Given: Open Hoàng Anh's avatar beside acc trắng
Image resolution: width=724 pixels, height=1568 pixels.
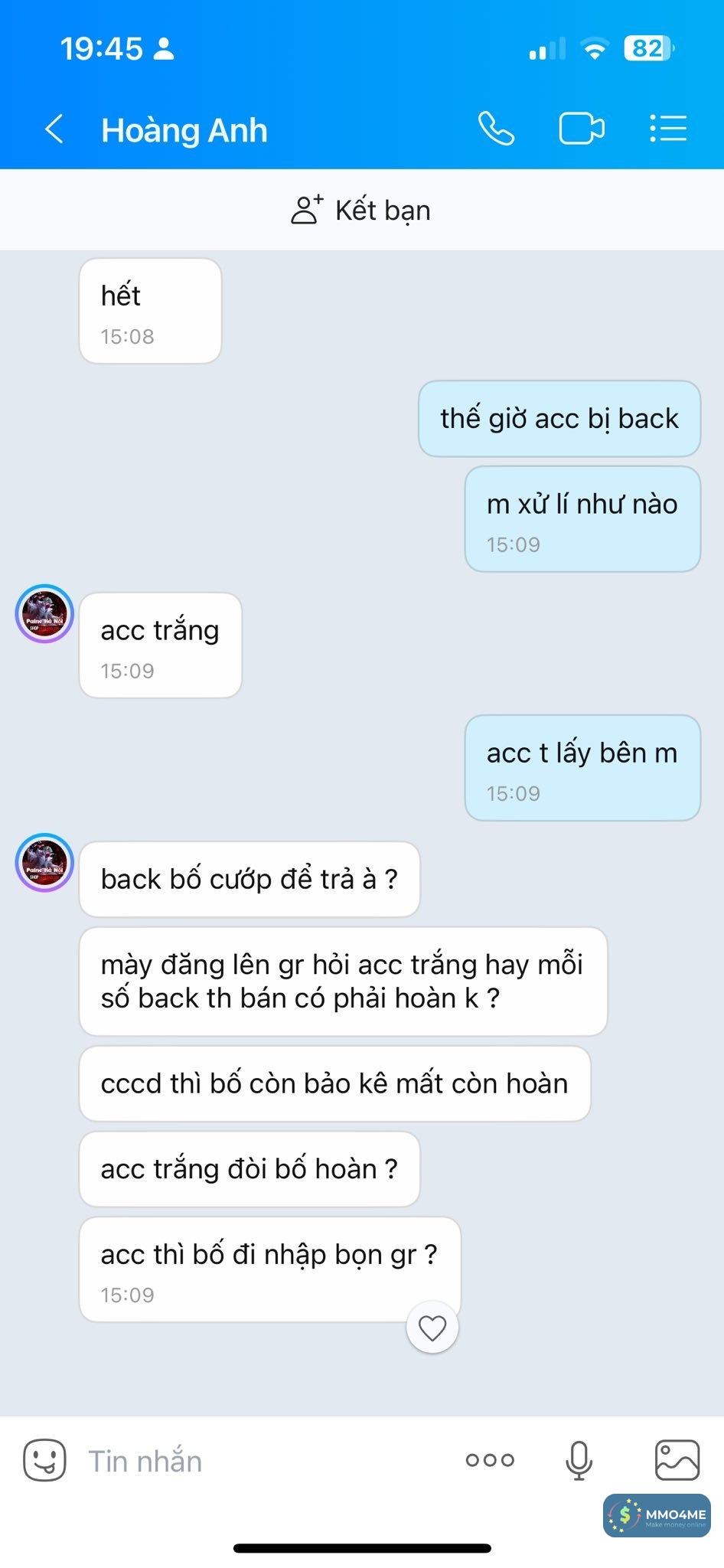Looking at the screenshot, I should [x=44, y=614].
